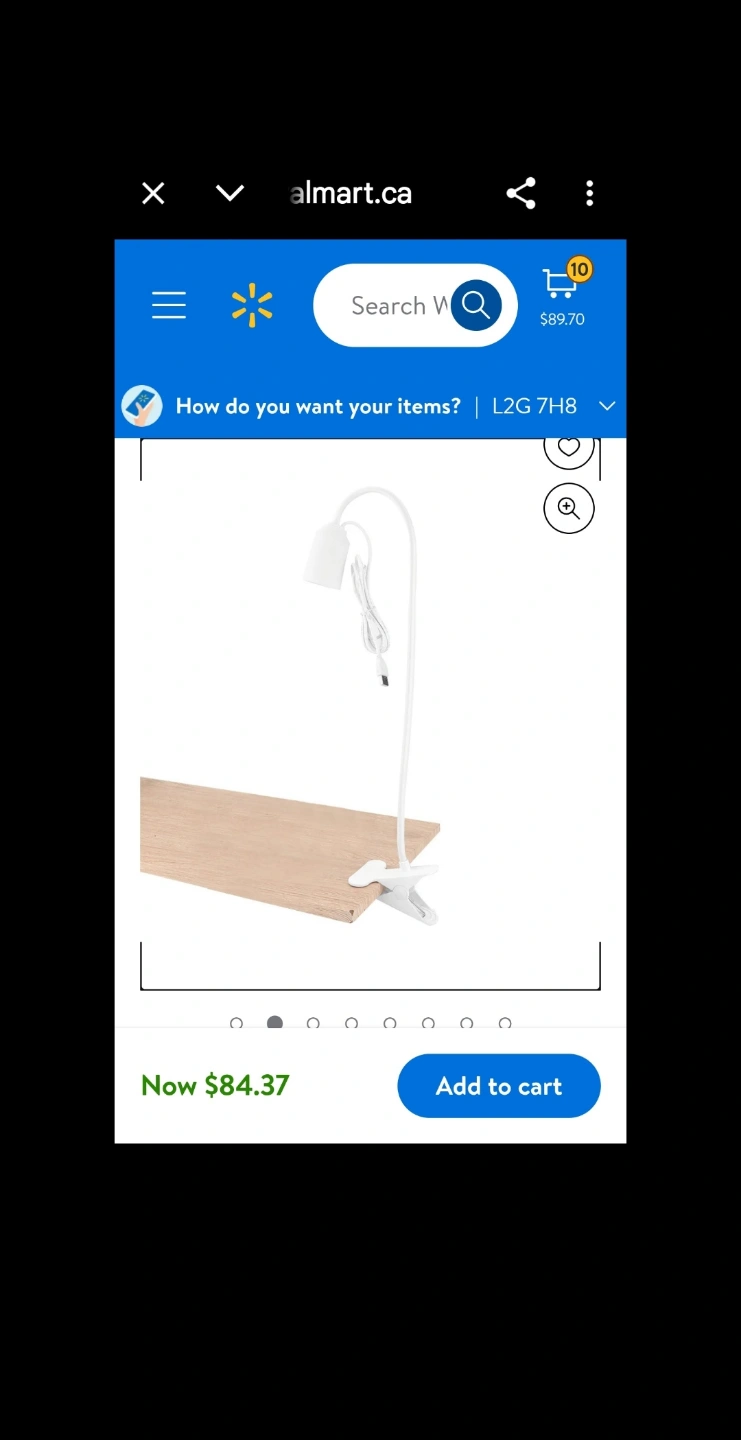Zoom in on the product image
This screenshot has width=741, height=1440.
pyautogui.click(x=569, y=508)
